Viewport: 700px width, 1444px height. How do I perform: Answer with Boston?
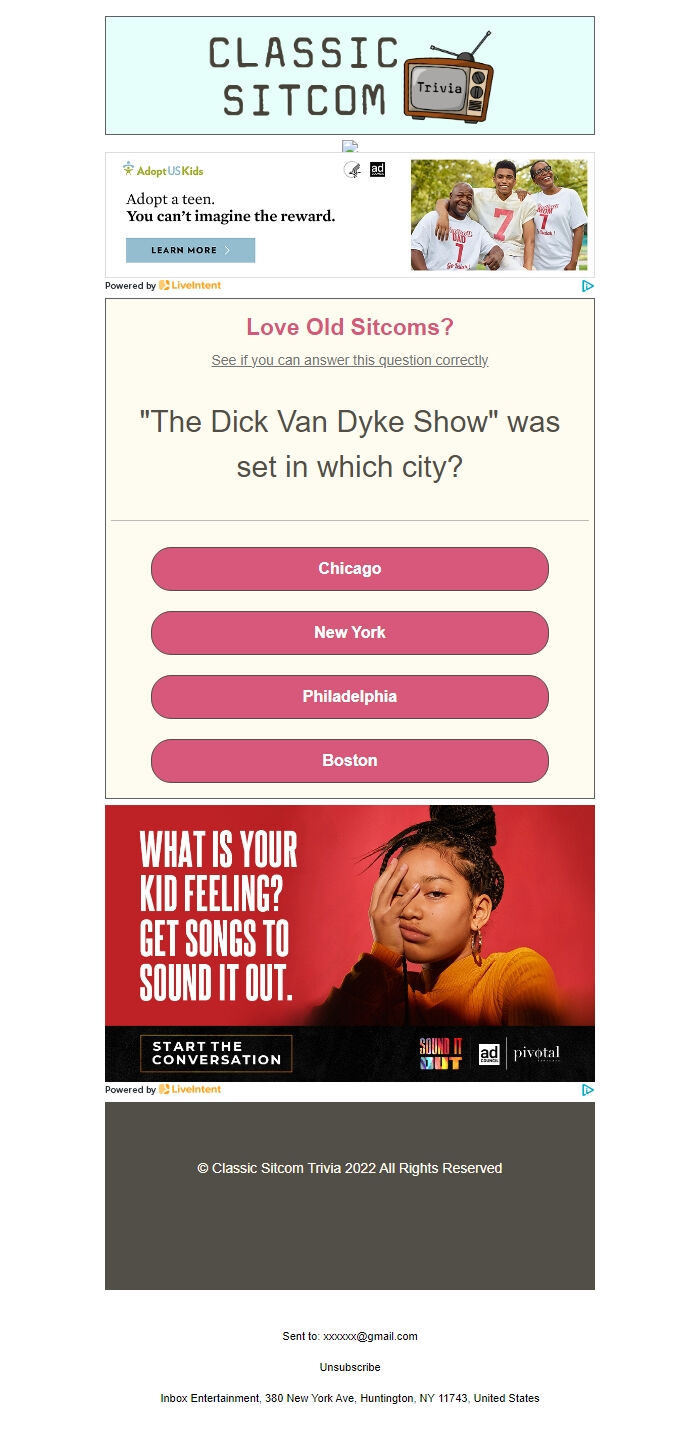350,761
